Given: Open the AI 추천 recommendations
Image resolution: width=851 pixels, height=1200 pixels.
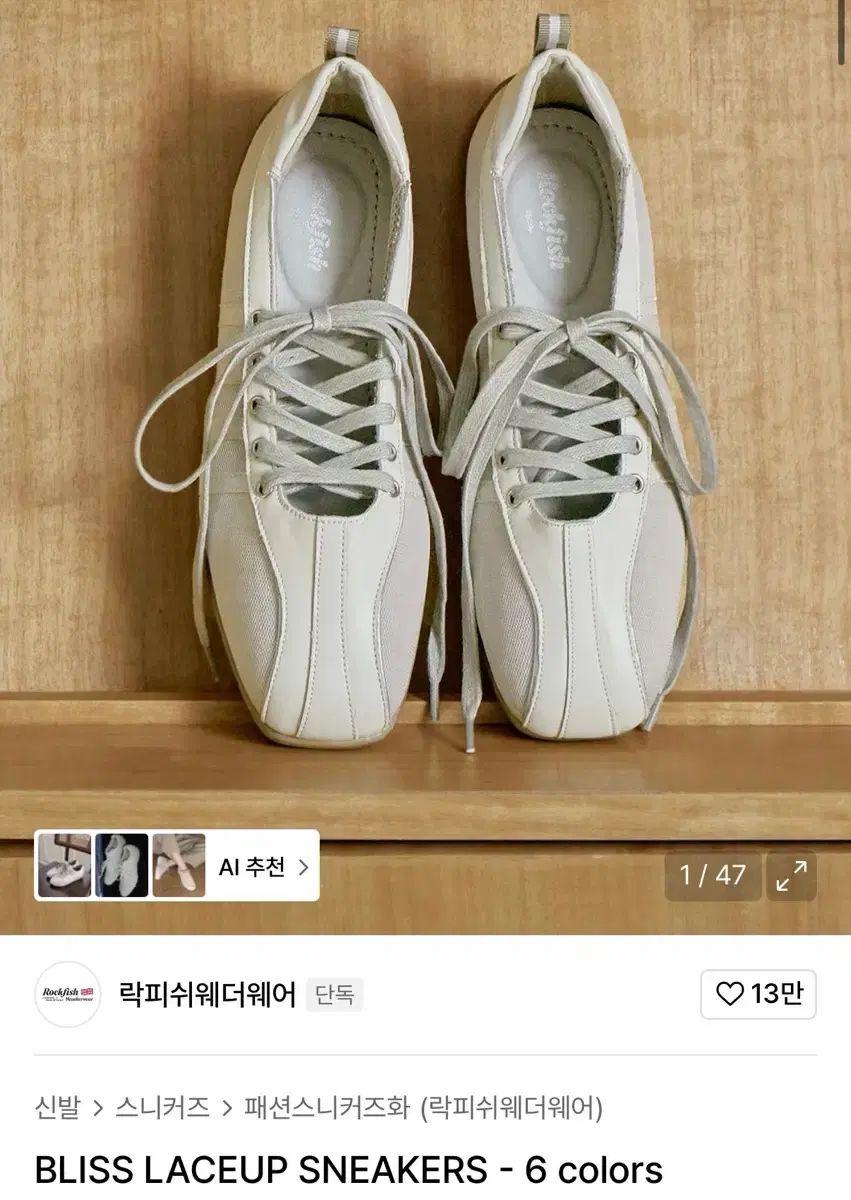Looking at the screenshot, I should (262, 866).
